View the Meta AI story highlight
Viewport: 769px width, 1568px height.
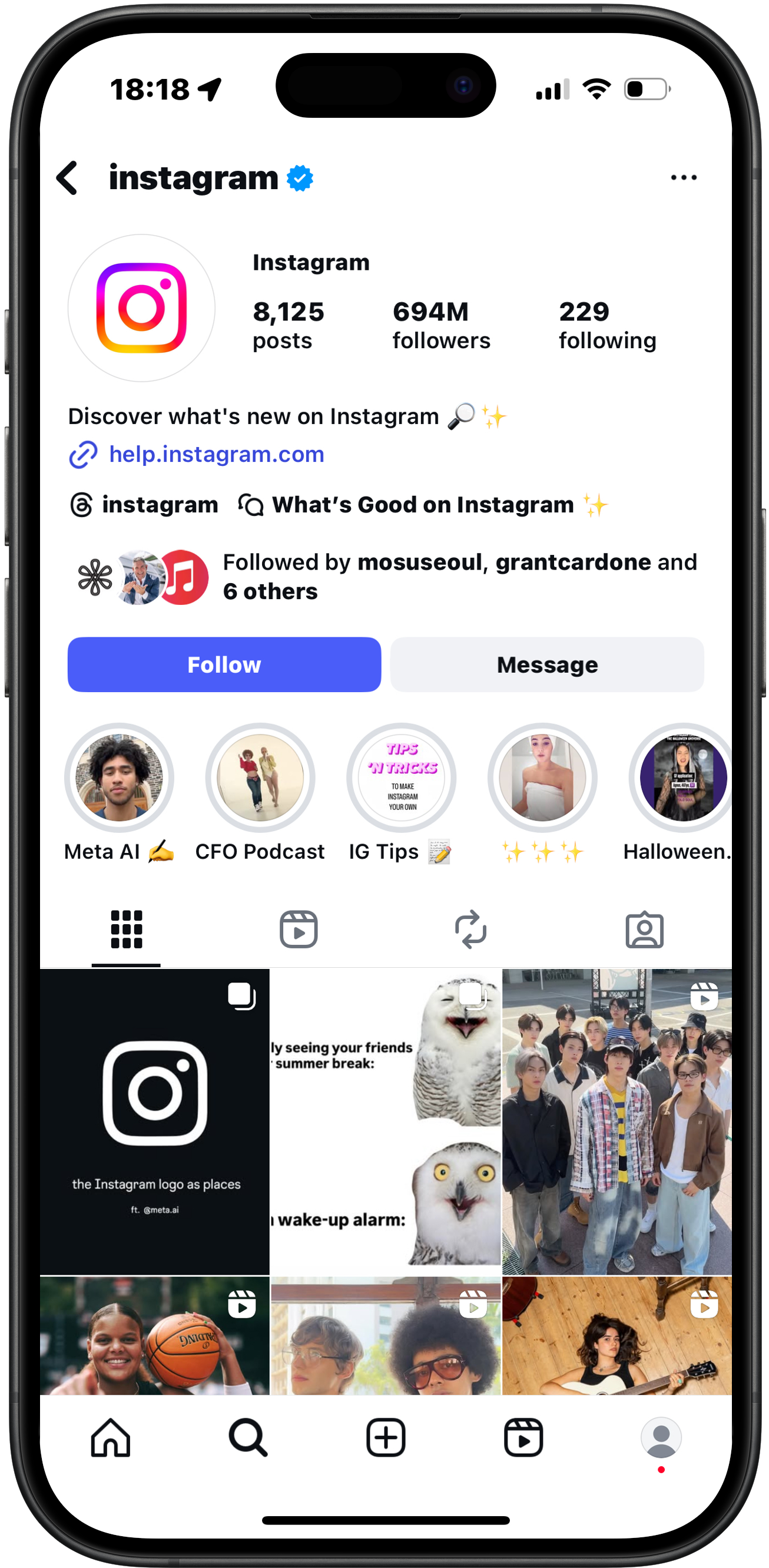pyautogui.click(x=120, y=778)
